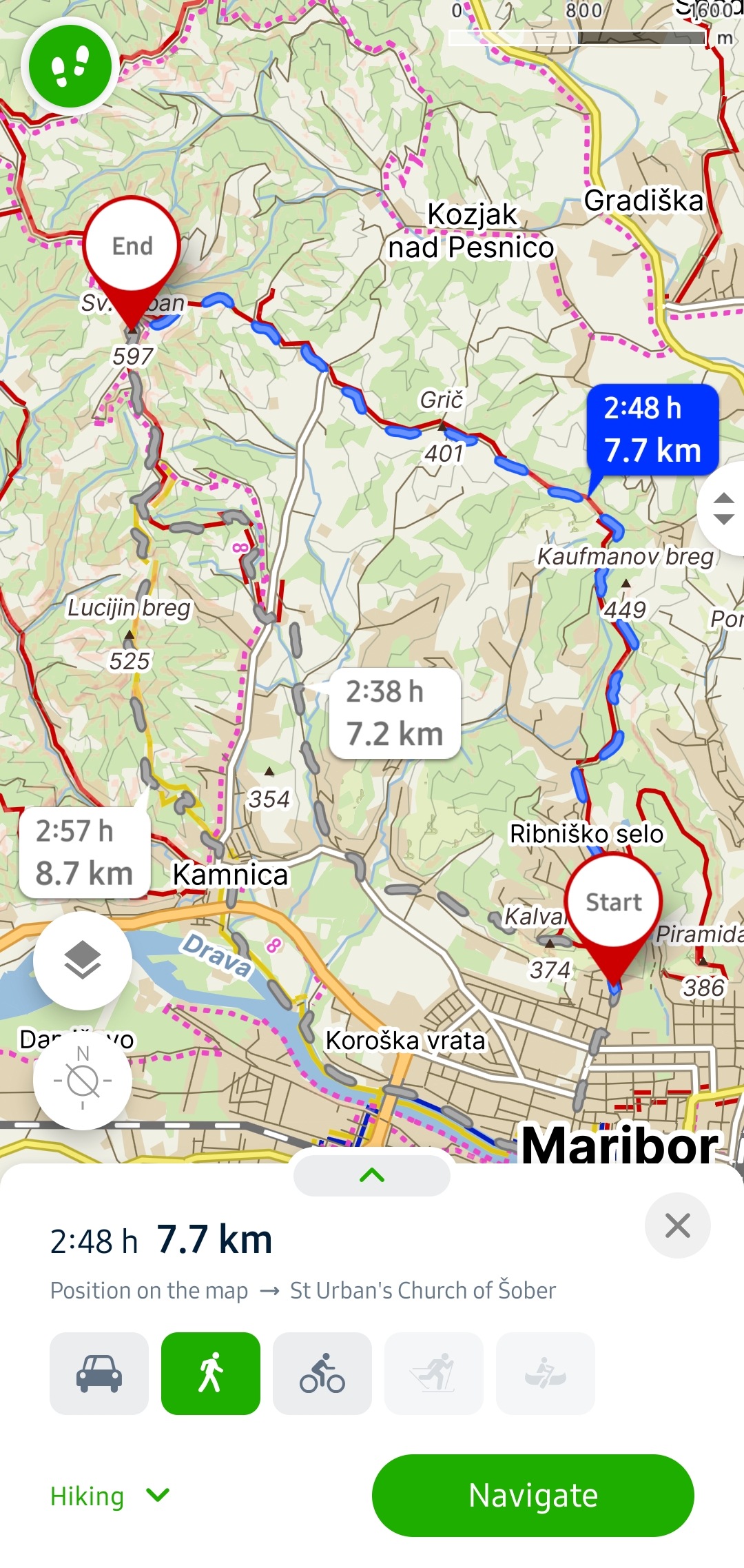
Task: Select the 2:38 h 7.2 km alternative route
Action: coord(395,713)
